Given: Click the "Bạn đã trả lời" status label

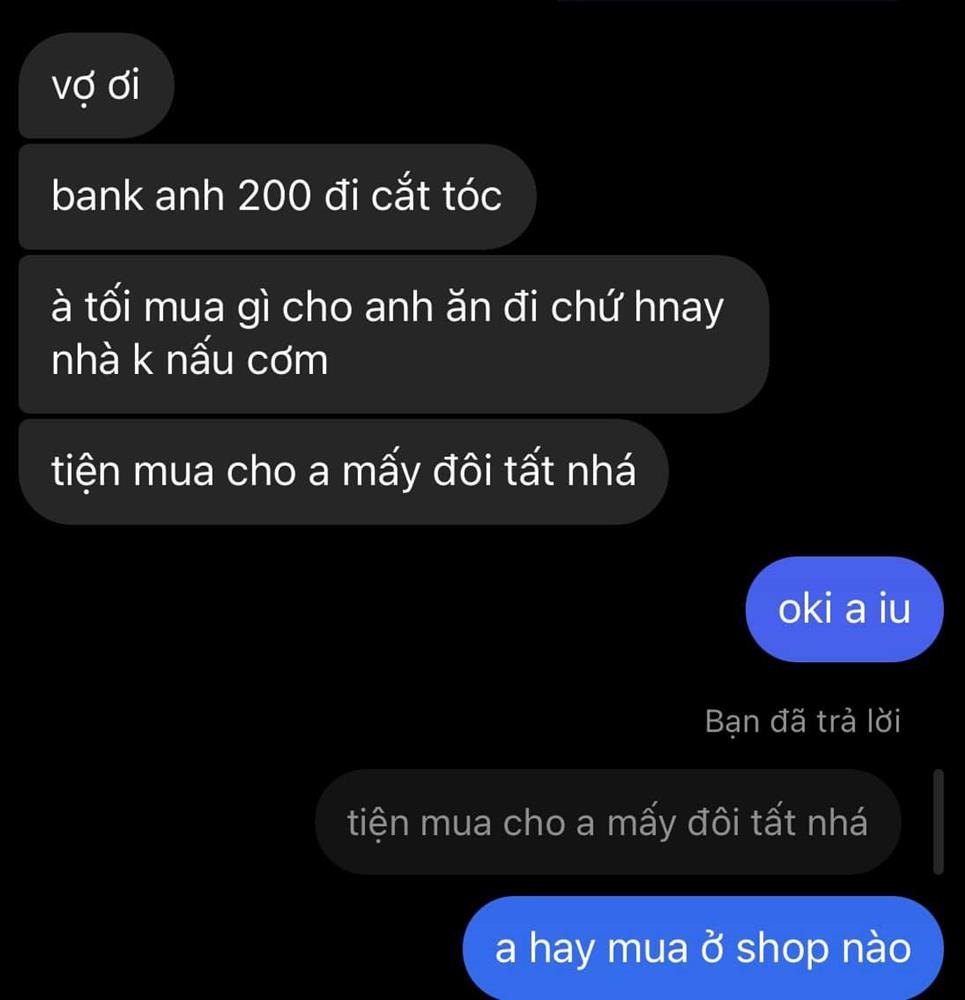Looking at the screenshot, I should pos(804,721).
